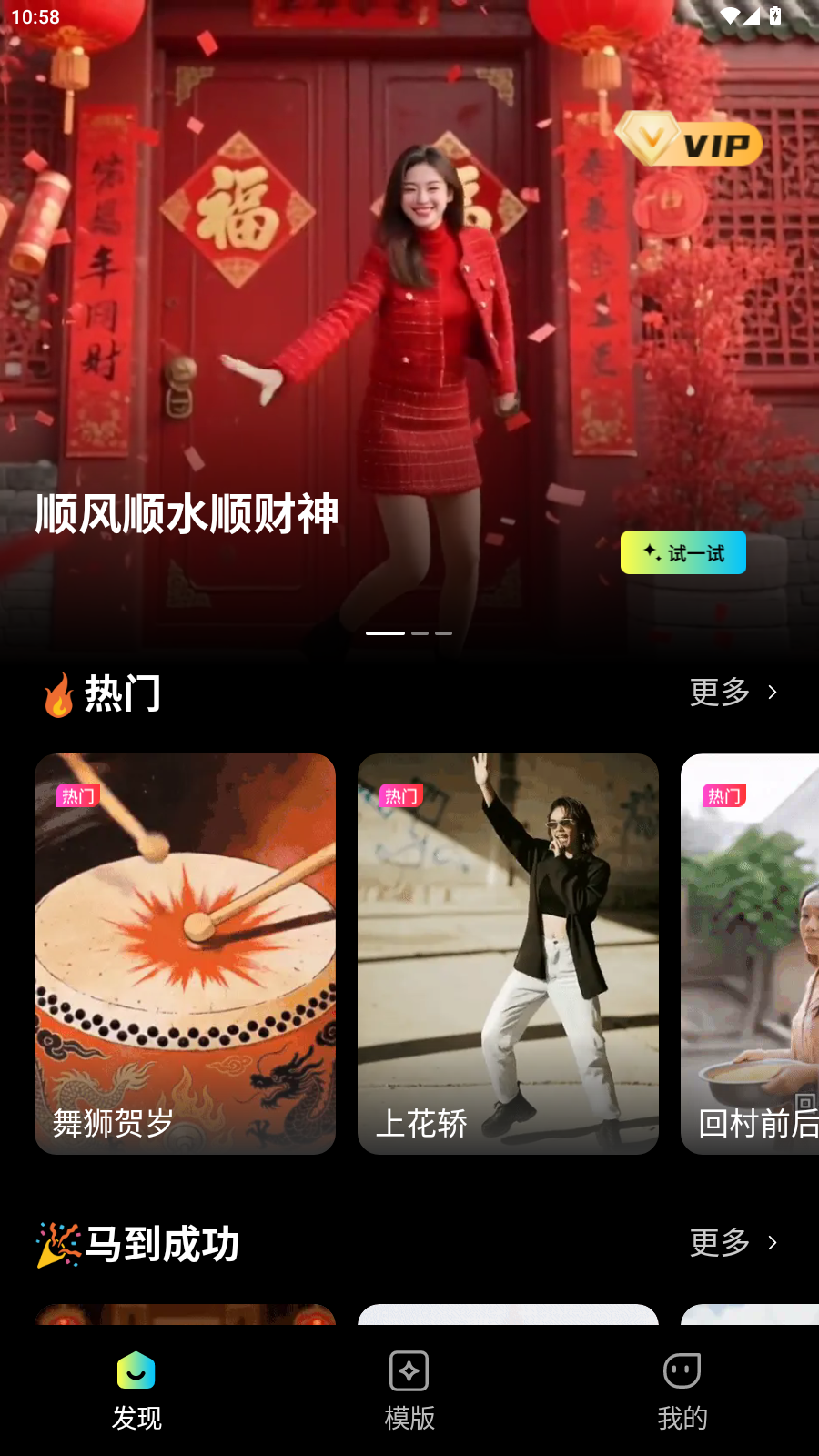Expand 更多 next to 热门 section
The width and height of the screenshot is (819, 1456).
[x=720, y=693]
